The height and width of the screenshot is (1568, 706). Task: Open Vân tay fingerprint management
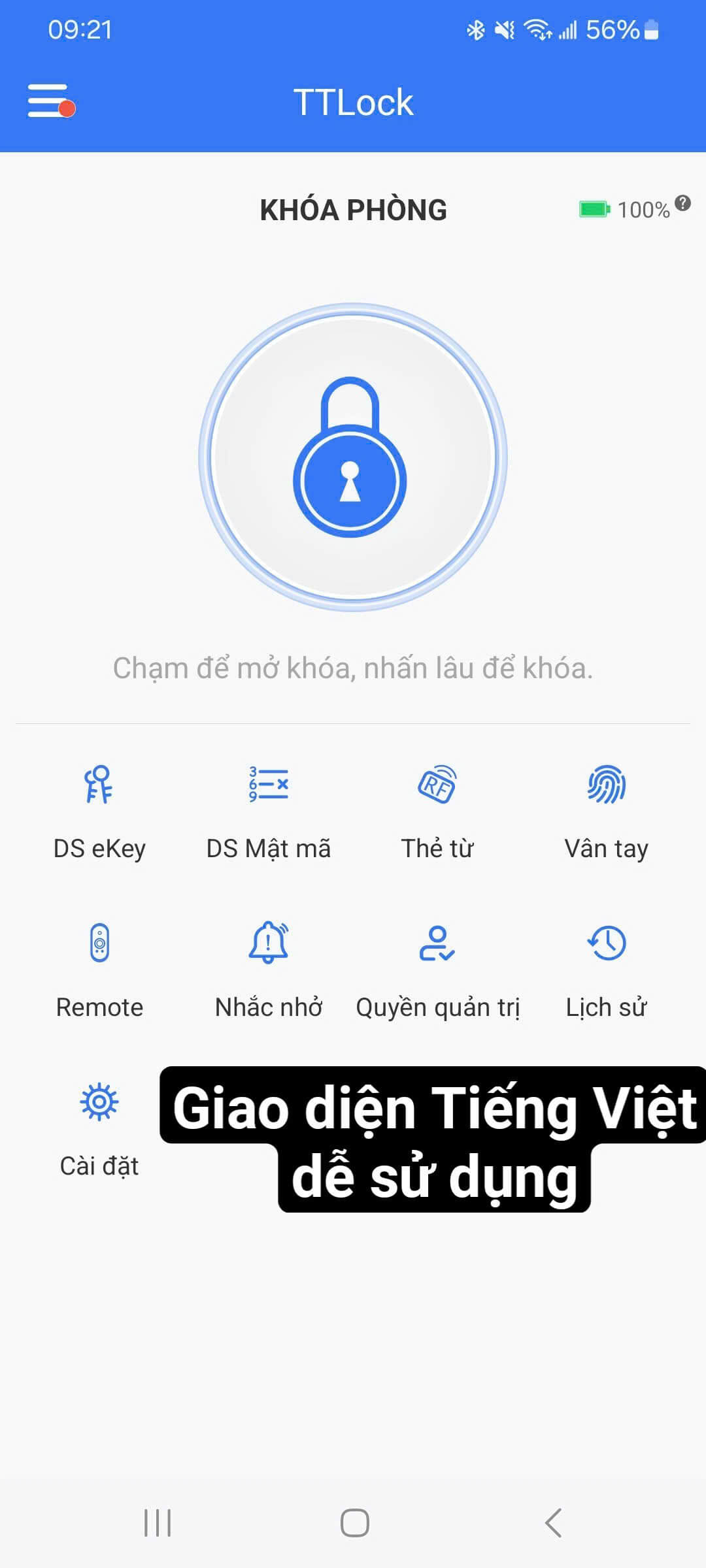606,810
